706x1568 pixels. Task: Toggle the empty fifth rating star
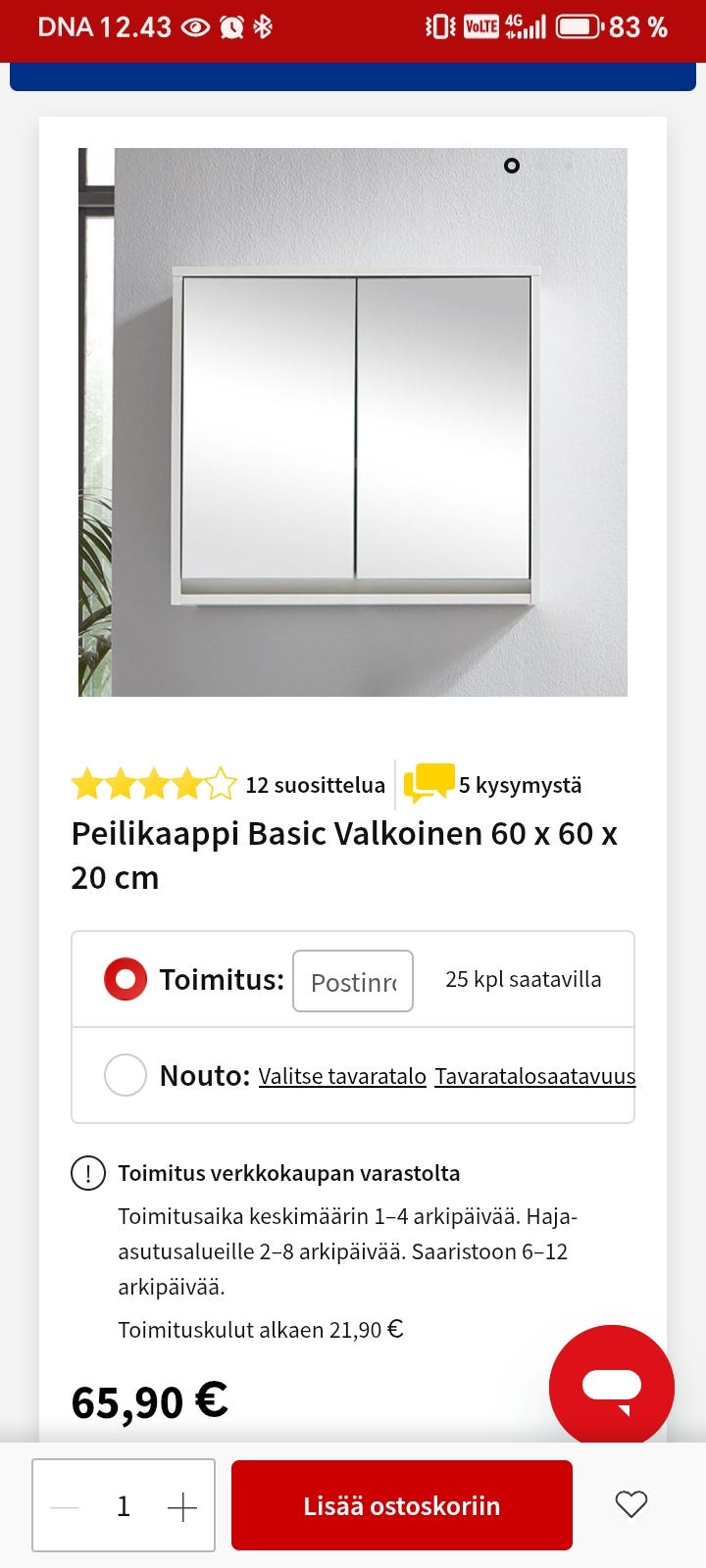coord(218,784)
